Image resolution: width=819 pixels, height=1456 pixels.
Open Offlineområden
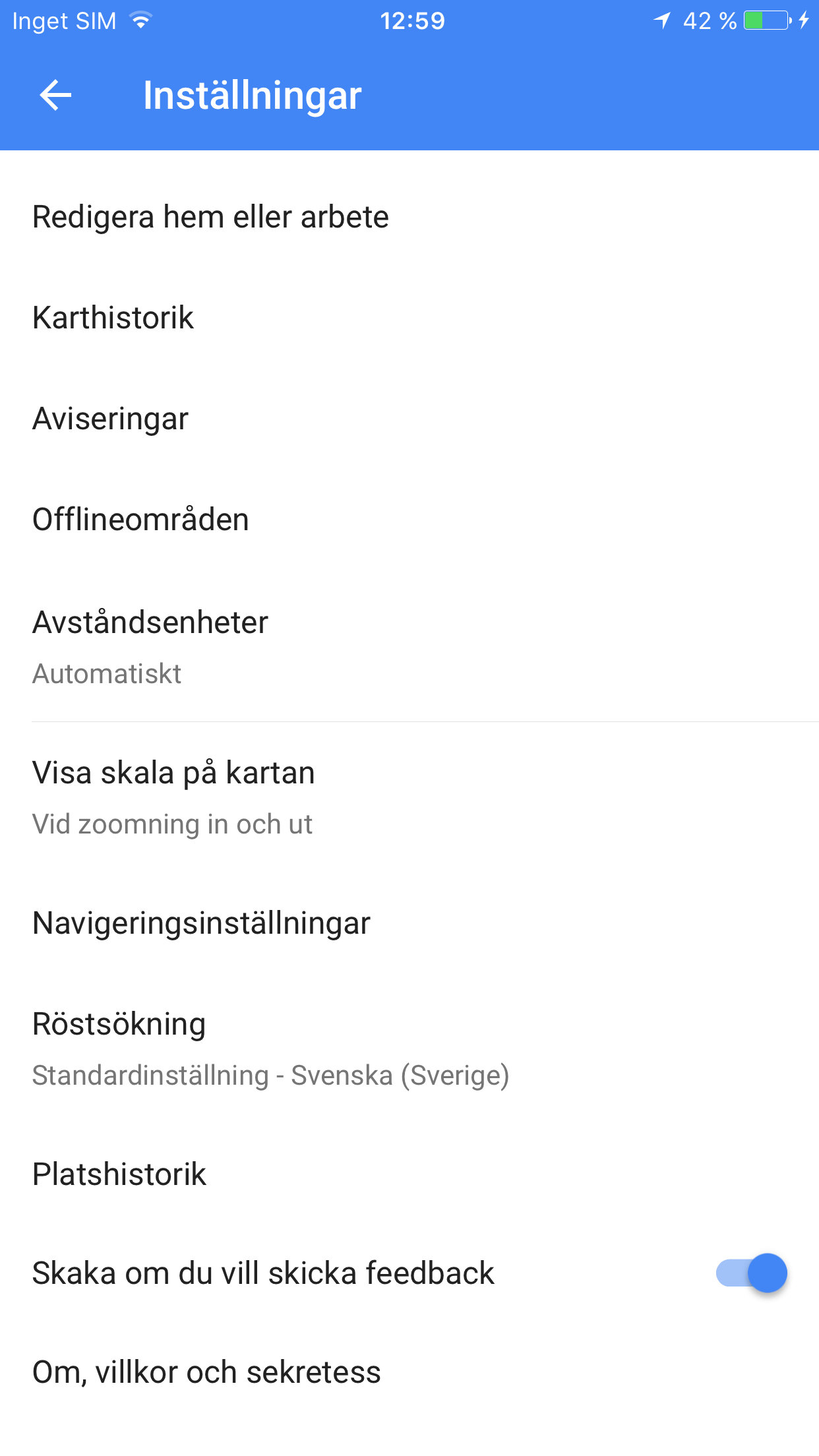140,520
